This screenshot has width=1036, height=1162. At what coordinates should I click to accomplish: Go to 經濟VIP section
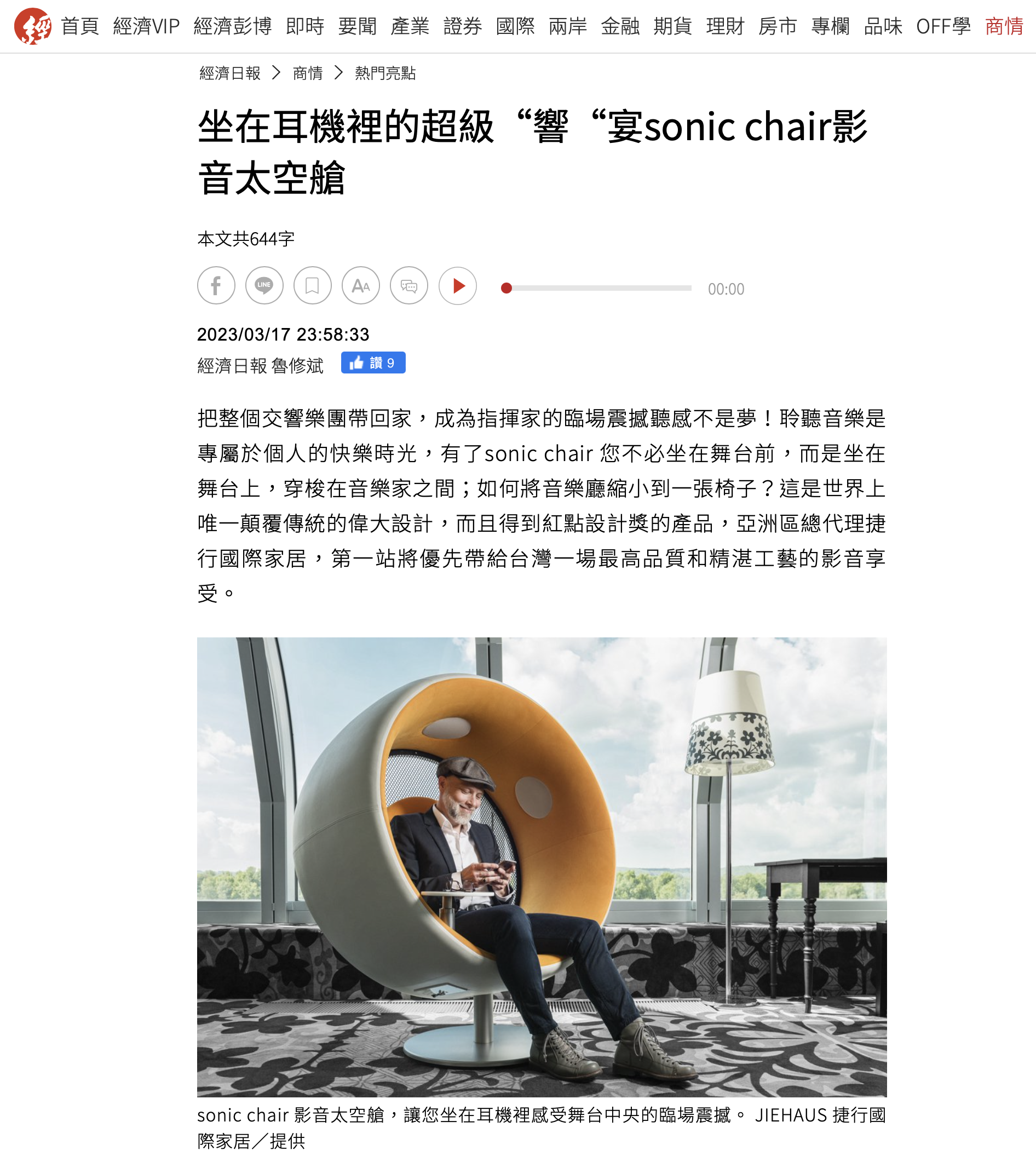tap(146, 26)
